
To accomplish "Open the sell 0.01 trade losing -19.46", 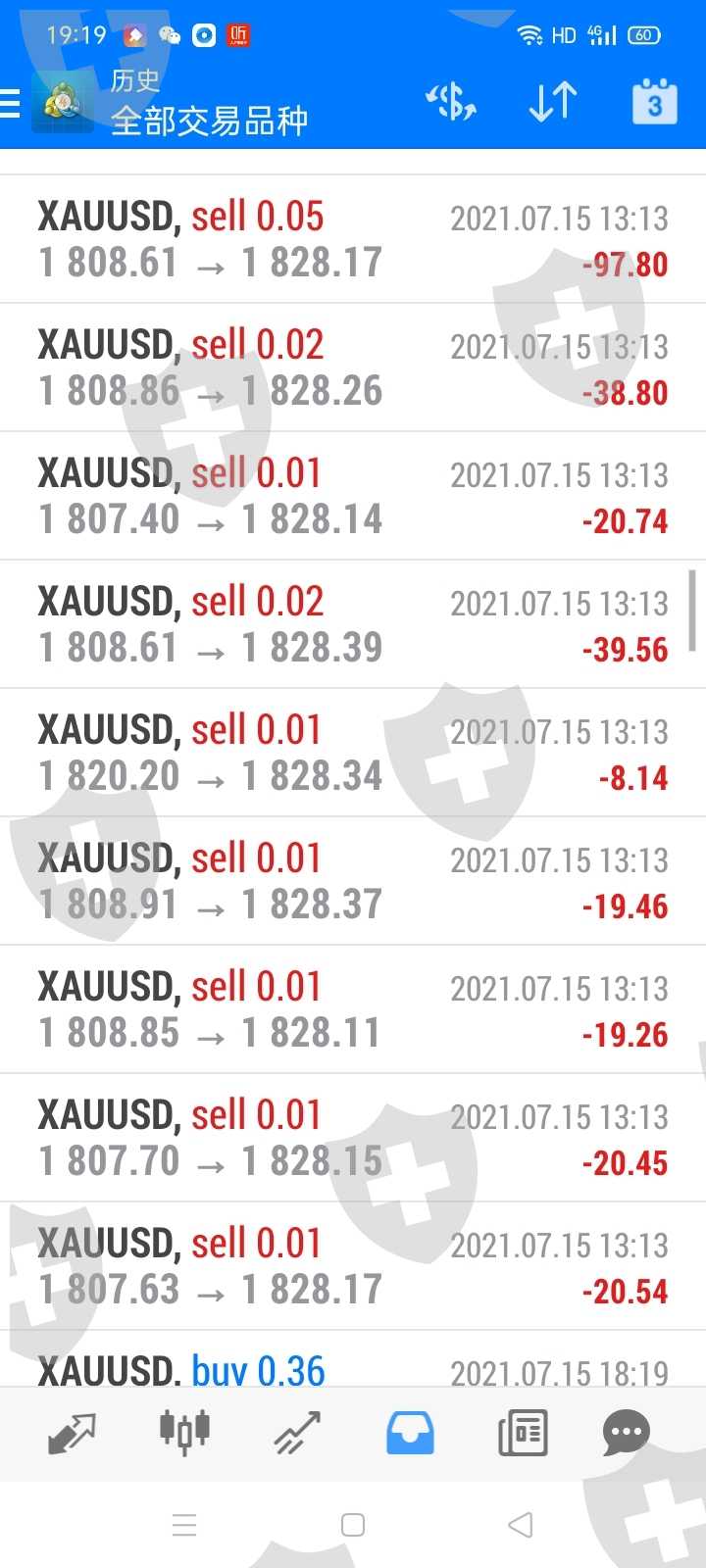I will point(353,882).
